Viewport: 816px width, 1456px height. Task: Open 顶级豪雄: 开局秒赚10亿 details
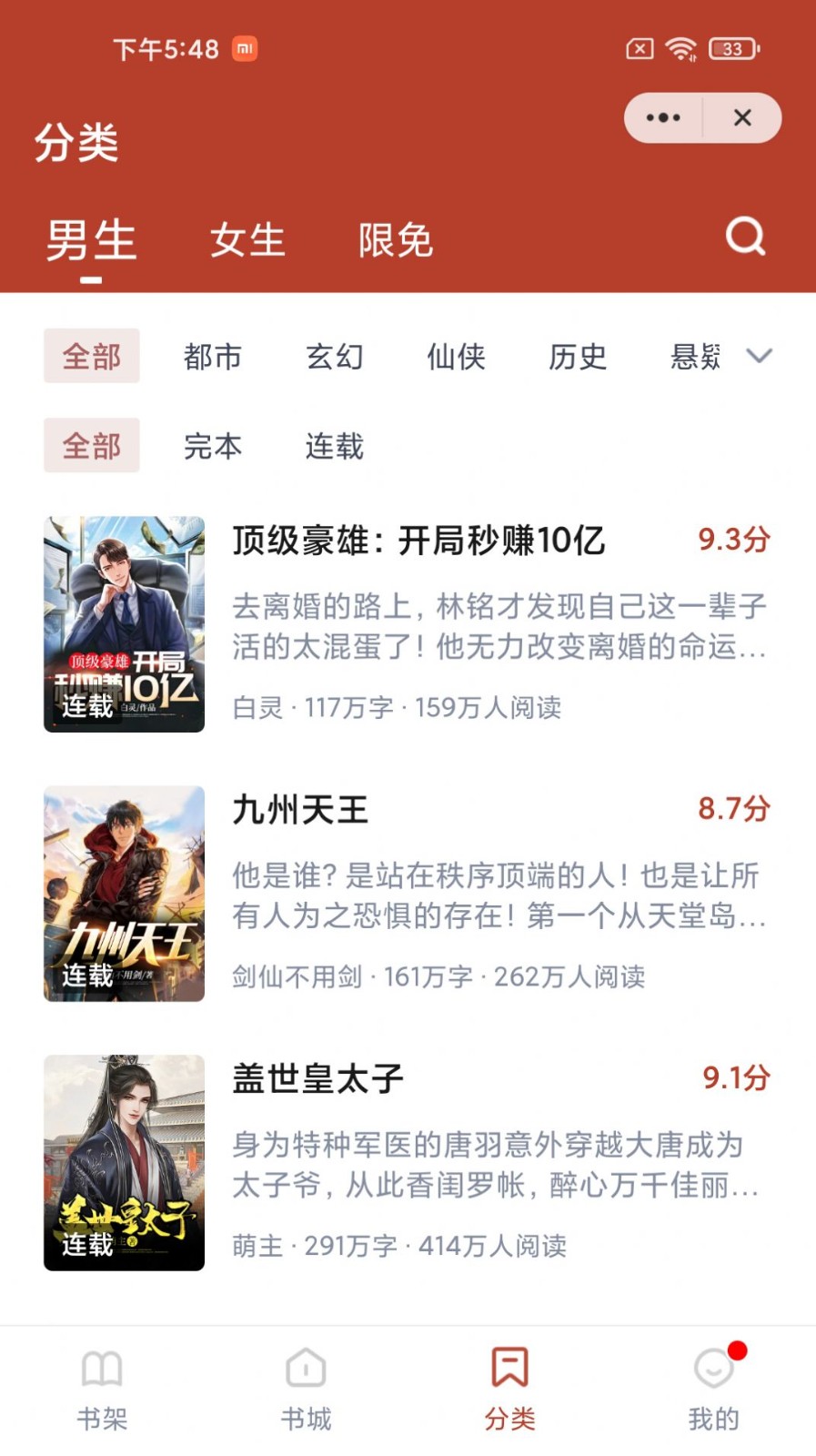pyautogui.click(x=418, y=540)
